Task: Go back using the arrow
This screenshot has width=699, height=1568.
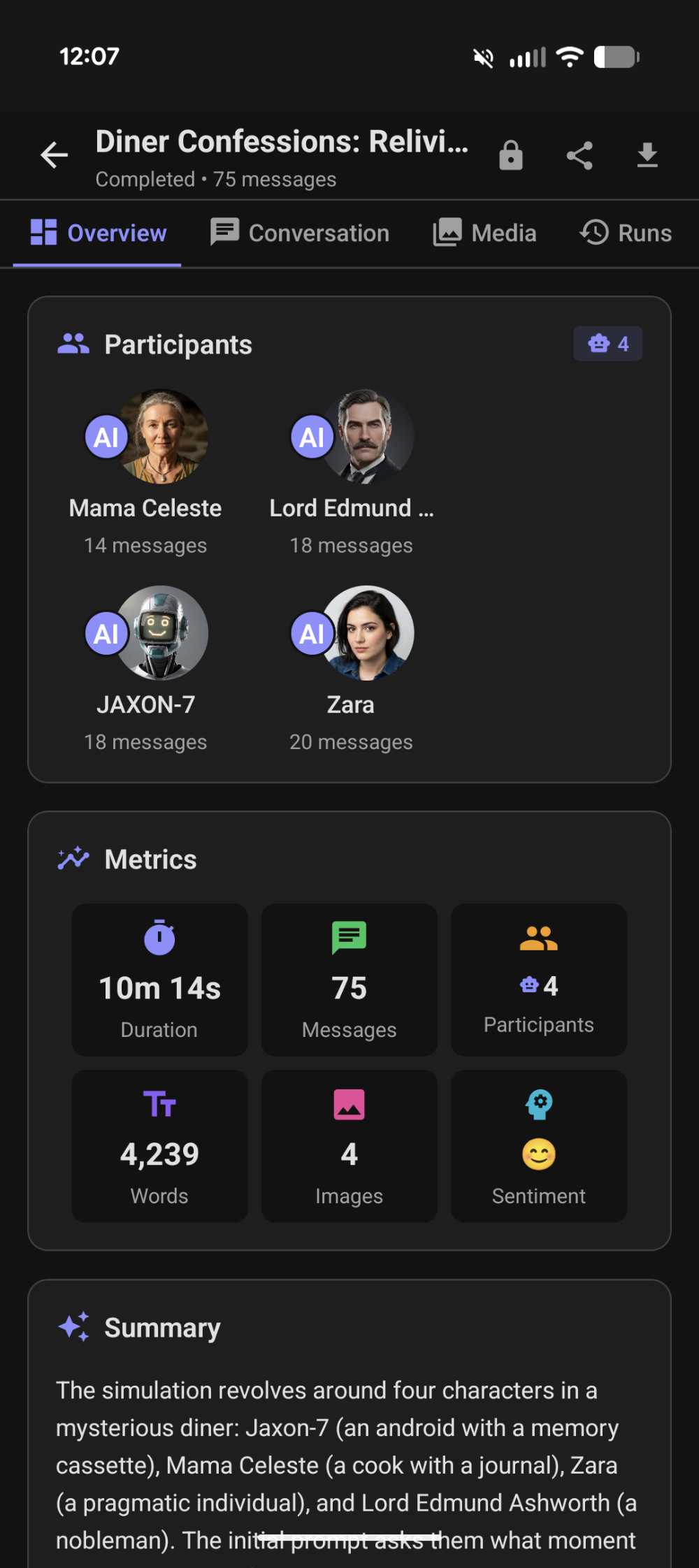Action: (54, 155)
